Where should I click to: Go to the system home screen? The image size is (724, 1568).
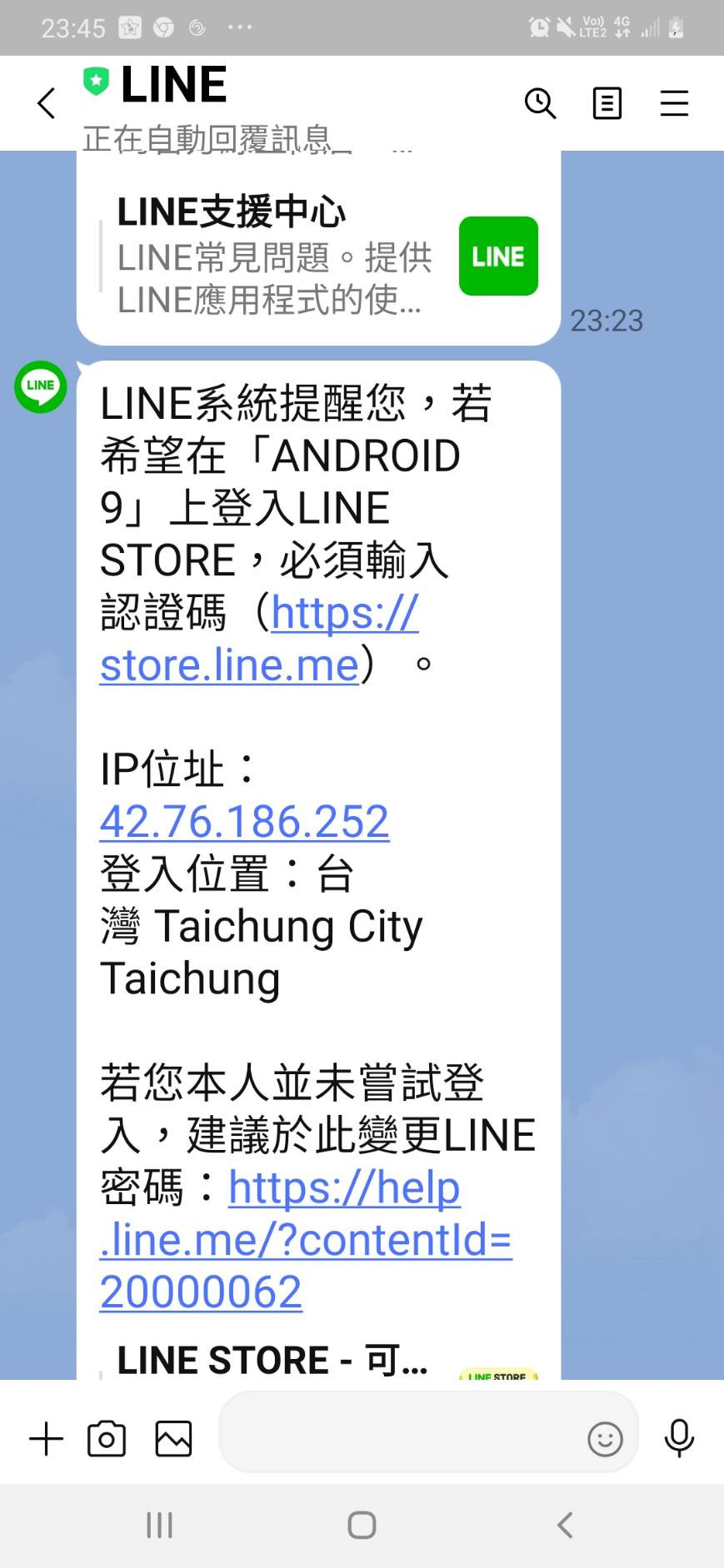click(x=362, y=1526)
